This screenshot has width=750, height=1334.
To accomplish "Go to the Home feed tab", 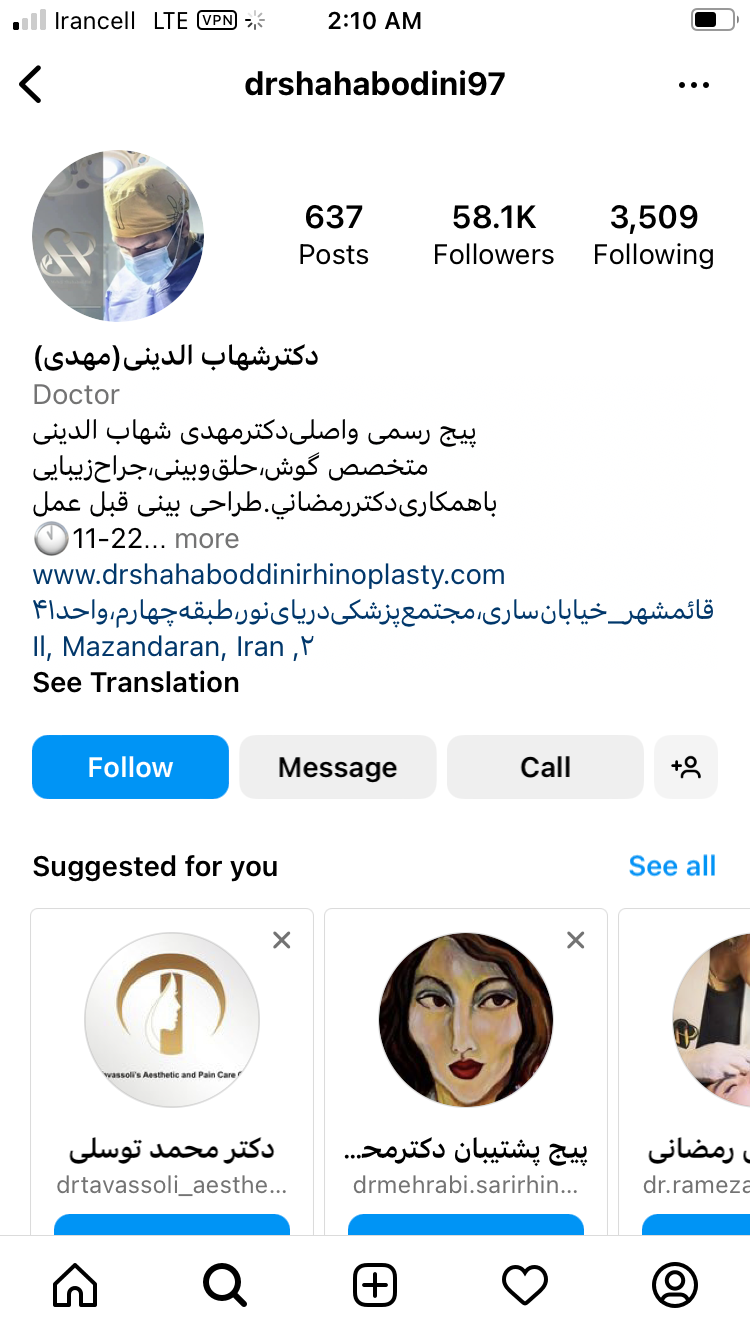I will point(76,1285).
